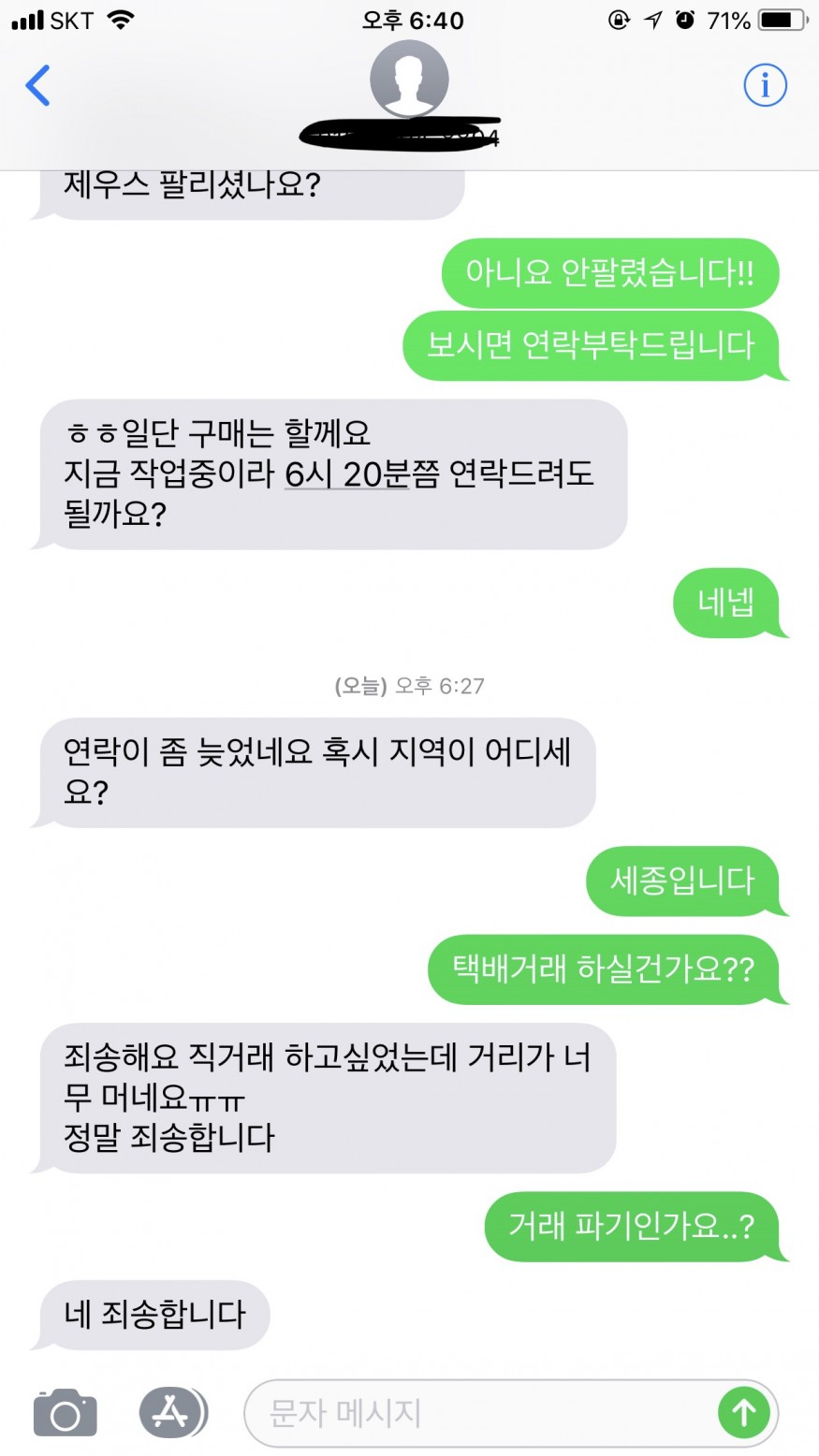Viewport: 819px width, 1456px height.
Task: Tap the underlined 6시 20분 time link
Action: click(346, 474)
